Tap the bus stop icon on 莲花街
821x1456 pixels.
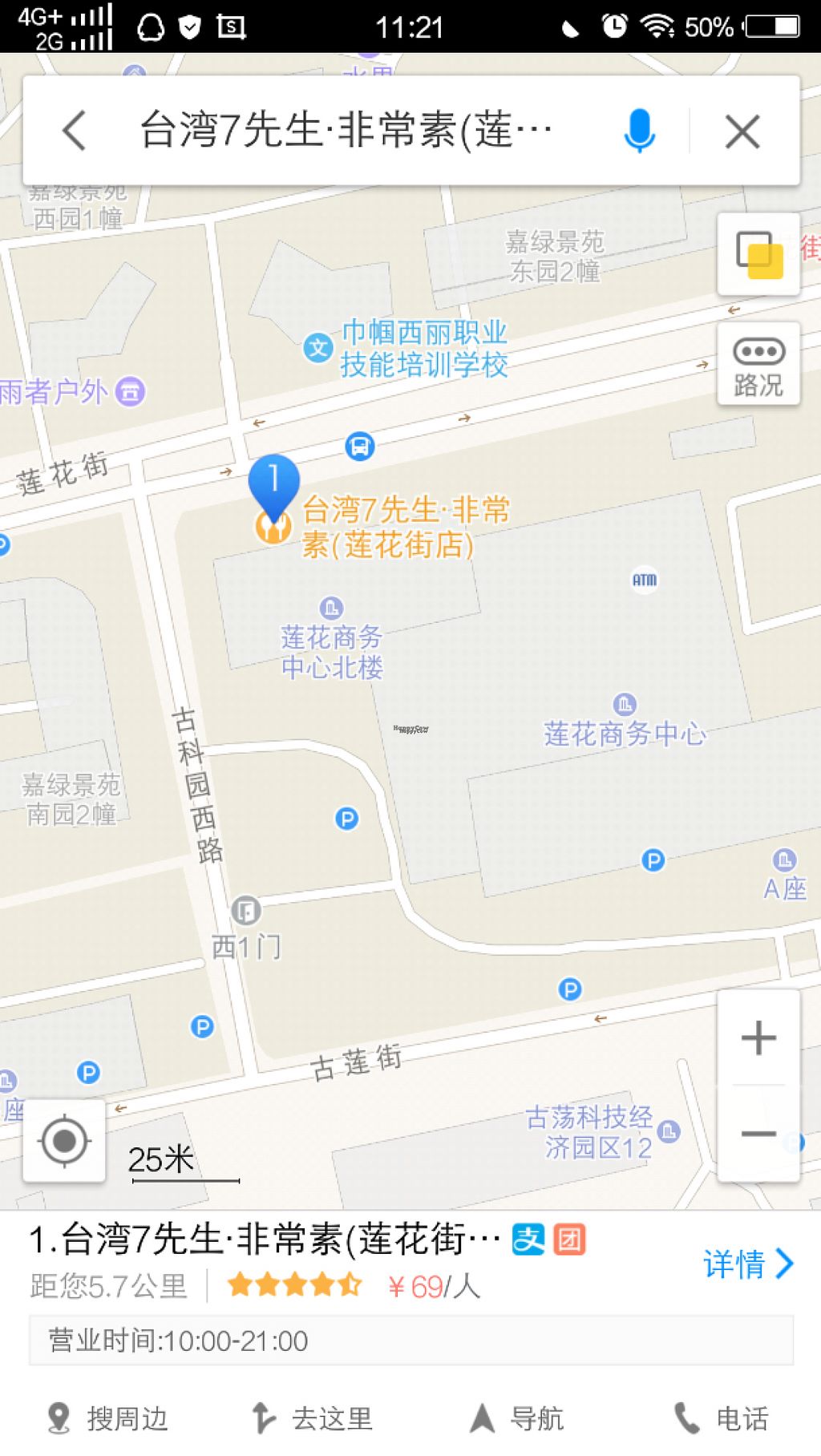360,446
